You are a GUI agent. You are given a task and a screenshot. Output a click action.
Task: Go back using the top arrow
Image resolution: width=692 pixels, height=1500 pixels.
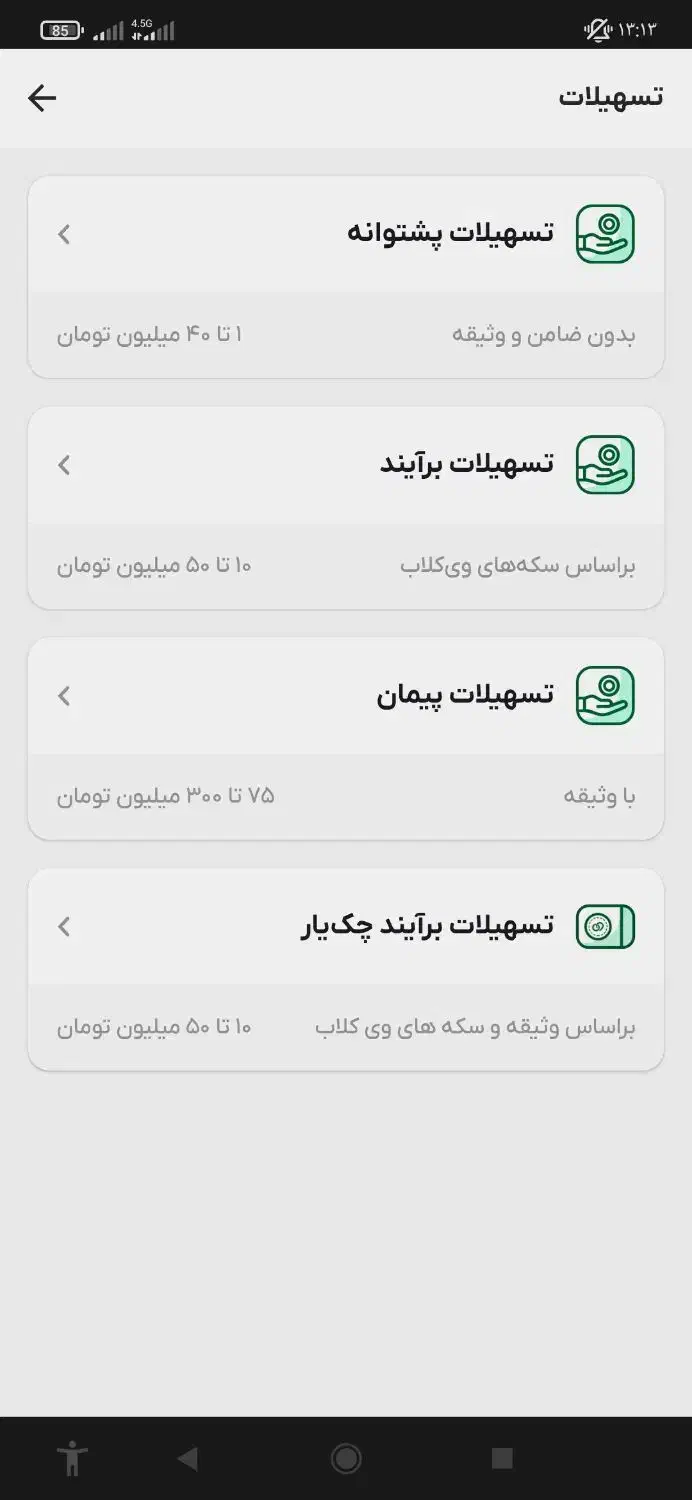(42, 98)
